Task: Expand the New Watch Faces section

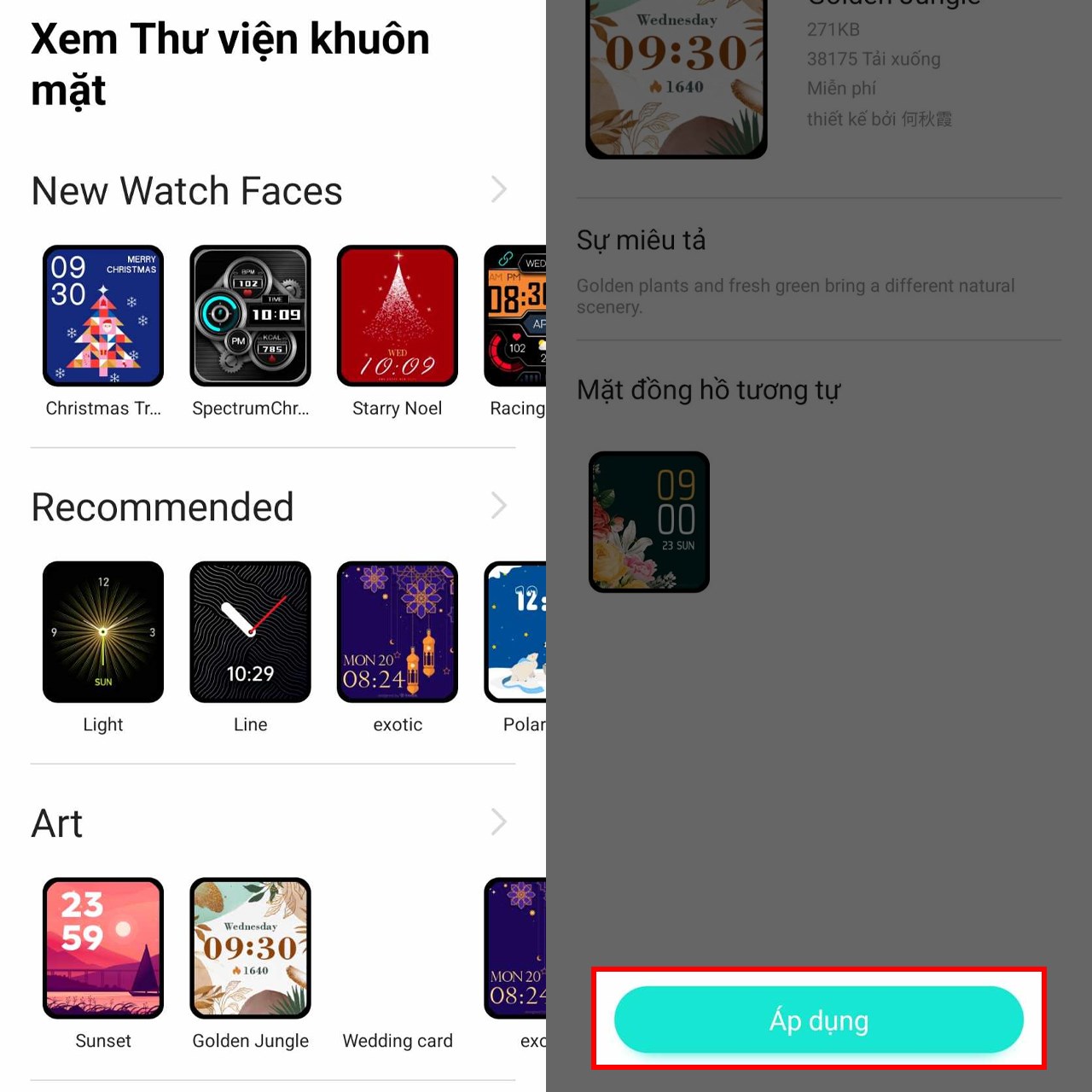Action: click(x=499, y=189)
